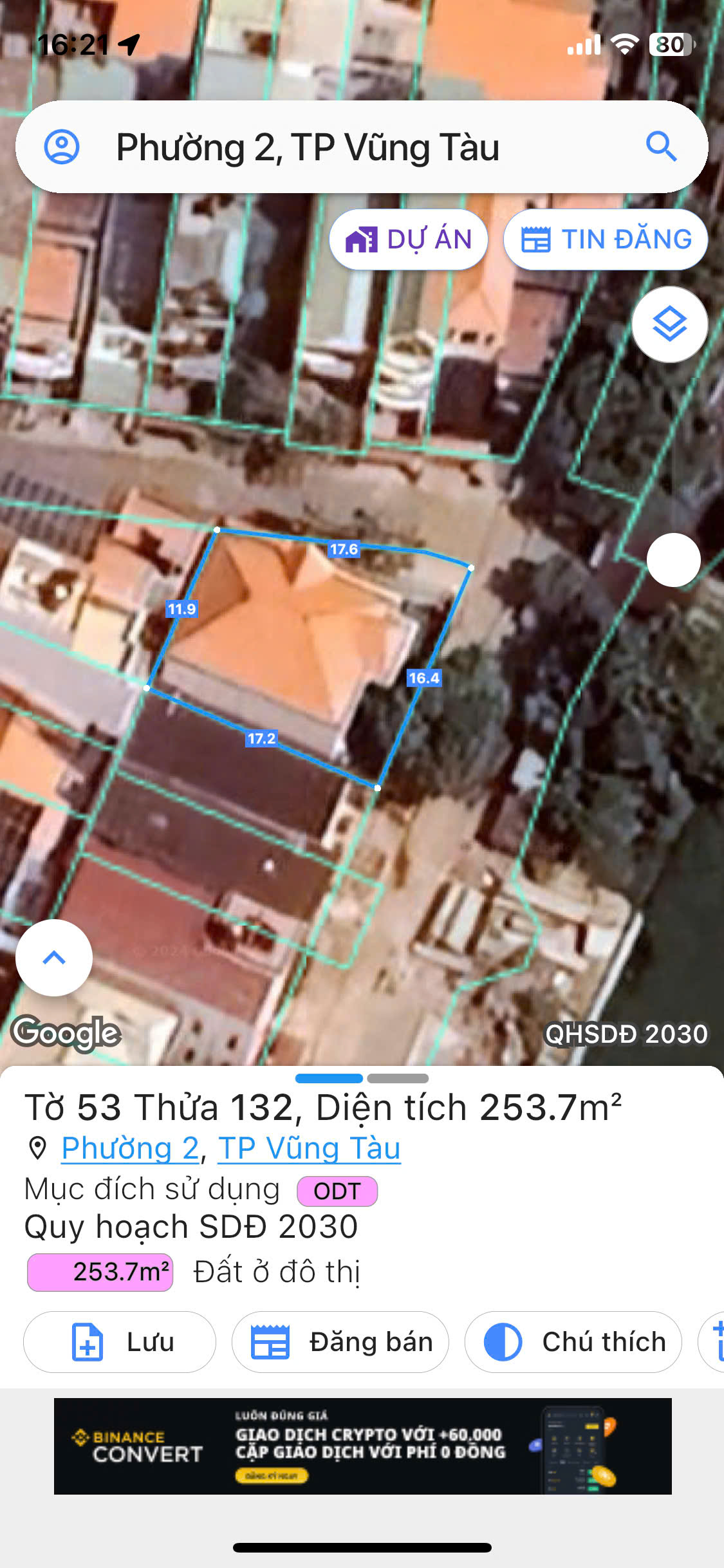The width and height of the screenshot is (724, 1568).
Task: Save this parcel with Lưu
Action: [x=120, y=1342]
